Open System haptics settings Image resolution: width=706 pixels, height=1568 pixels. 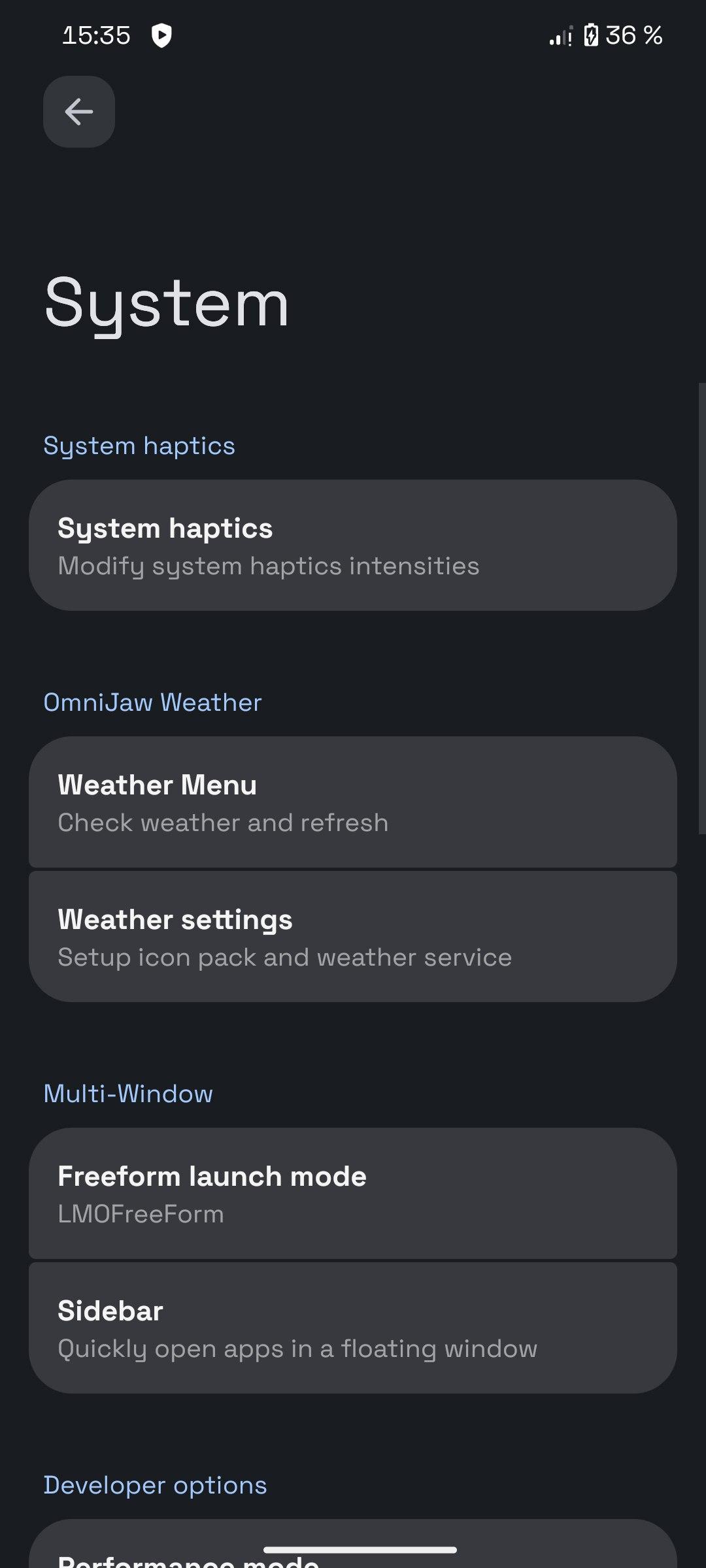coord(353,546)
